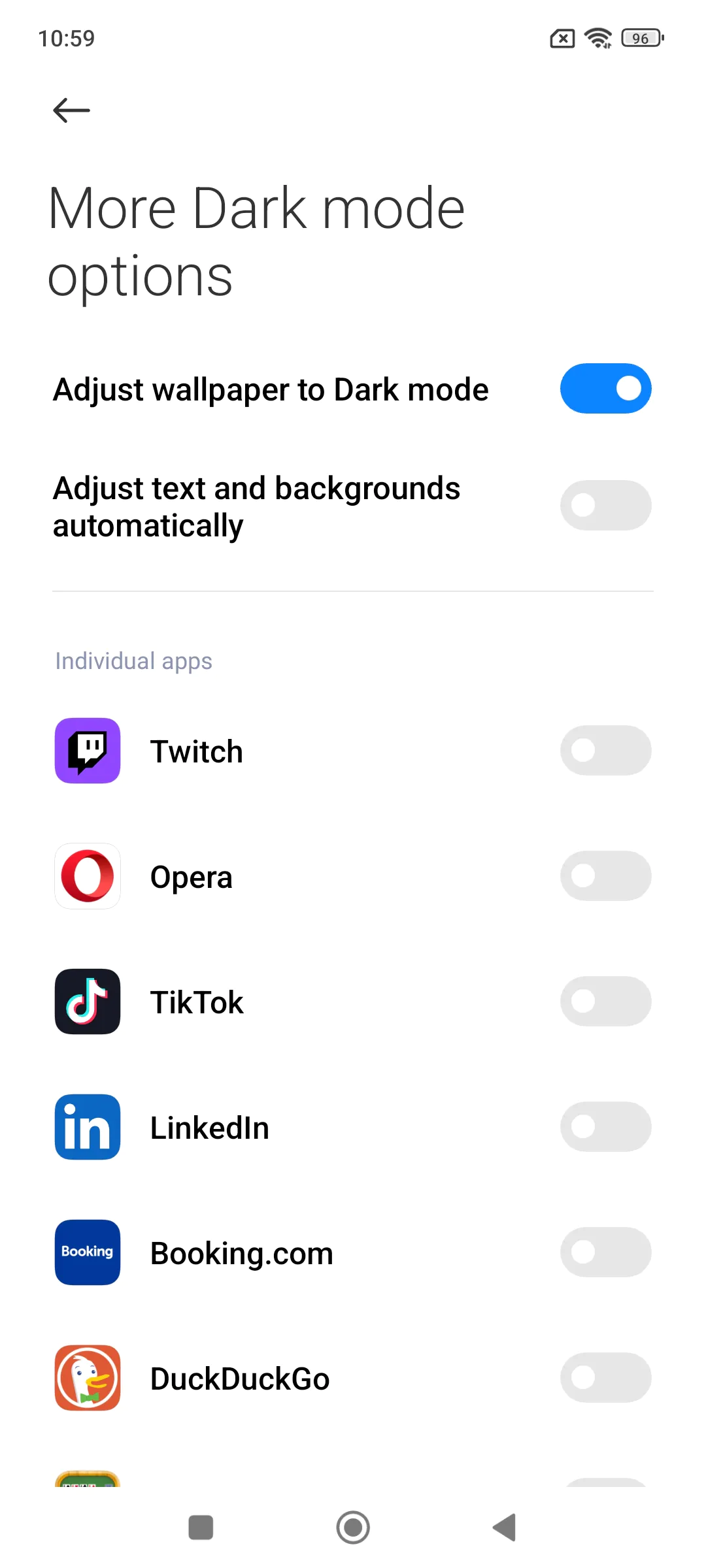Toggle the Opera switch on
Image resolution: width=706 pixels, height=1568 pixels.
point(605,875)
